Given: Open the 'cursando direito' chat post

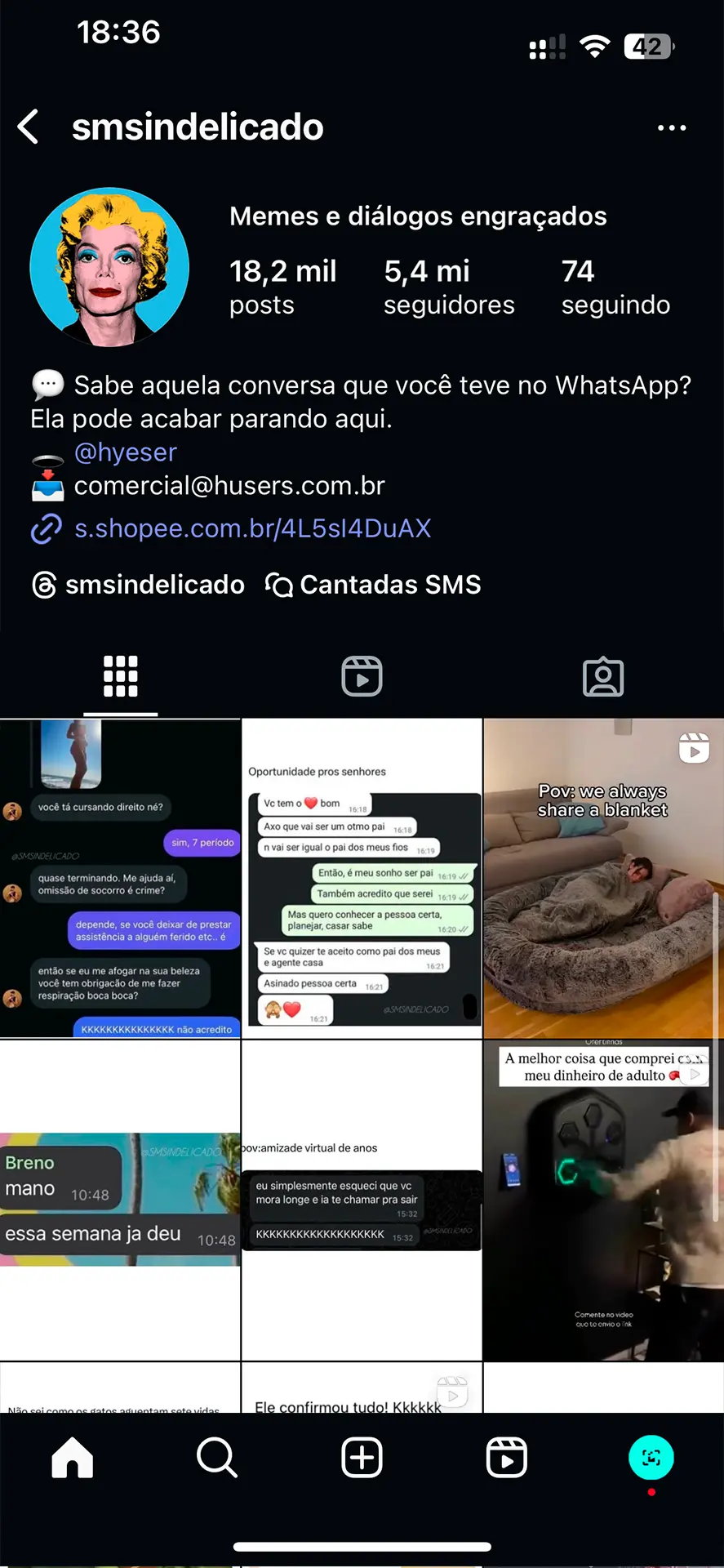Looking at the screenshot, I should 120,878.
